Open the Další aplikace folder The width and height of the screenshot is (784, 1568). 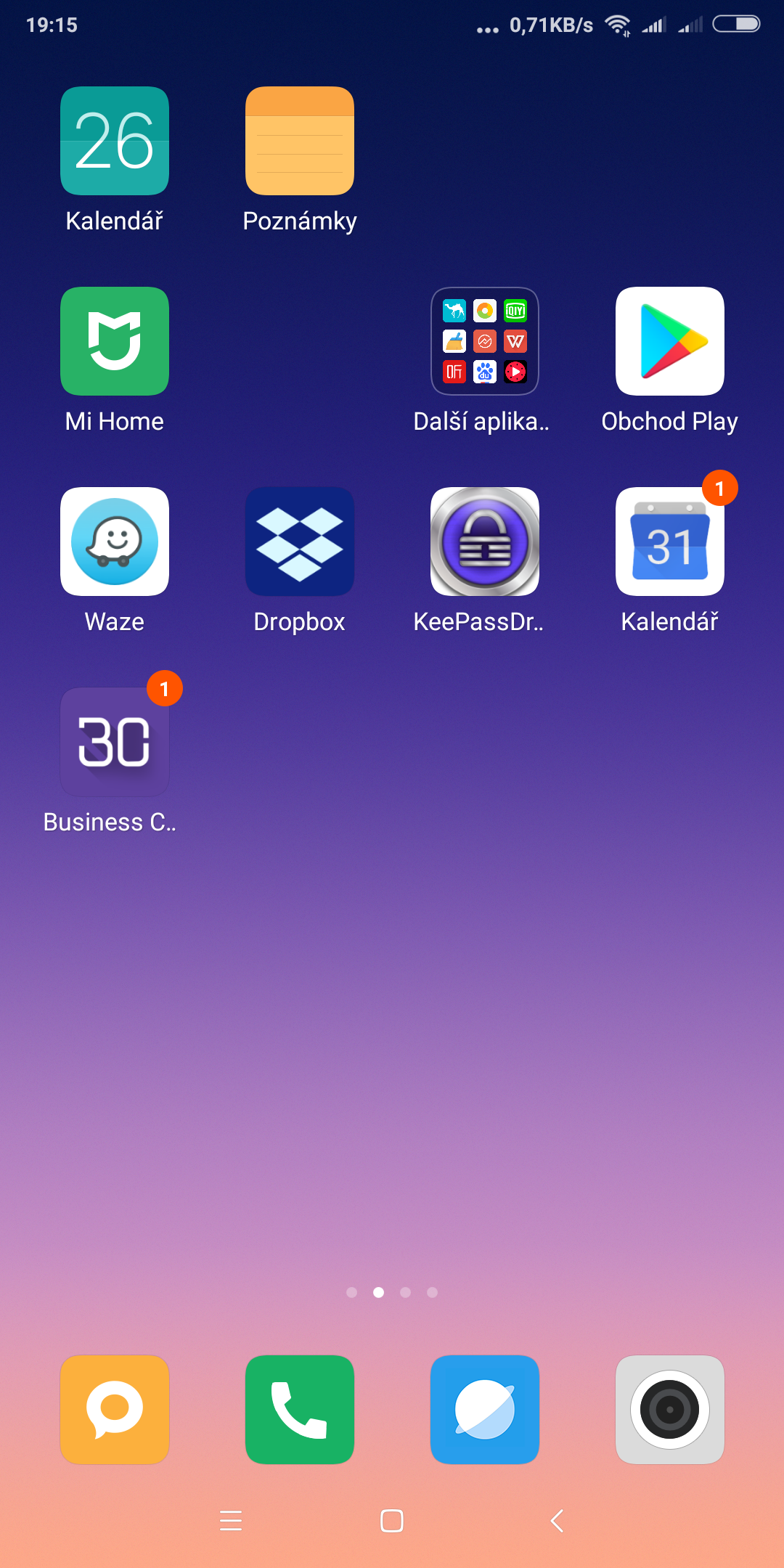click(x=485, y=341)
